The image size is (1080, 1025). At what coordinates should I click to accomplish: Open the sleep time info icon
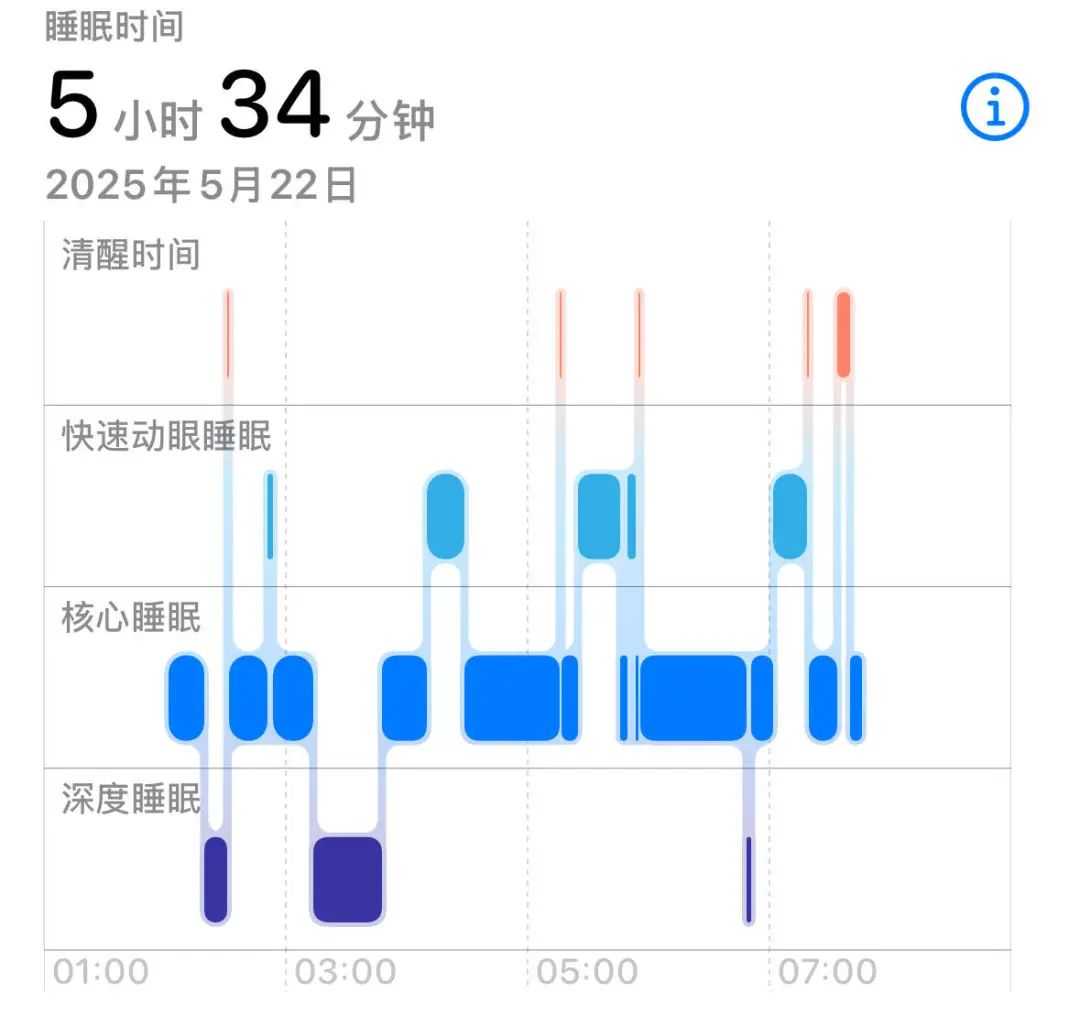pyautogui.click(x=994, y=109)
